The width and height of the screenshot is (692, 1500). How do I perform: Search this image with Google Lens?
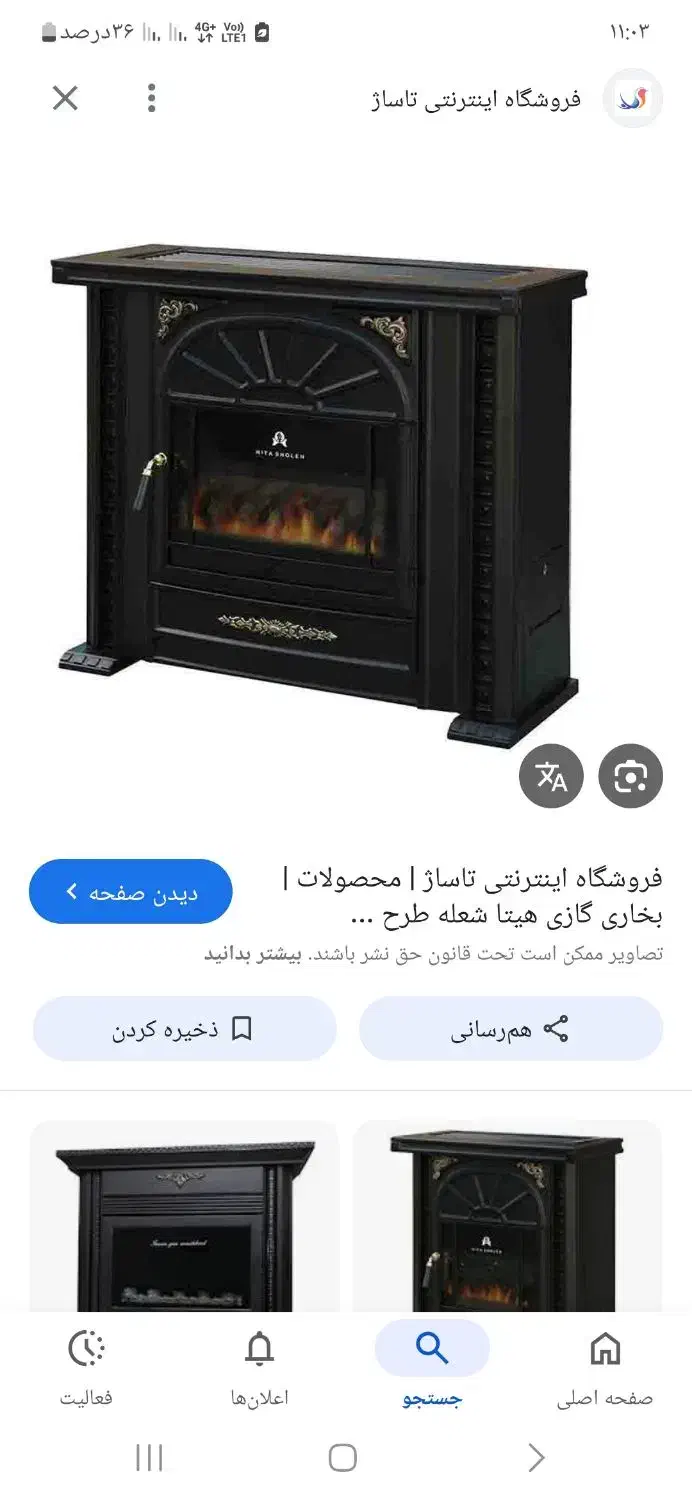point(630,776)
